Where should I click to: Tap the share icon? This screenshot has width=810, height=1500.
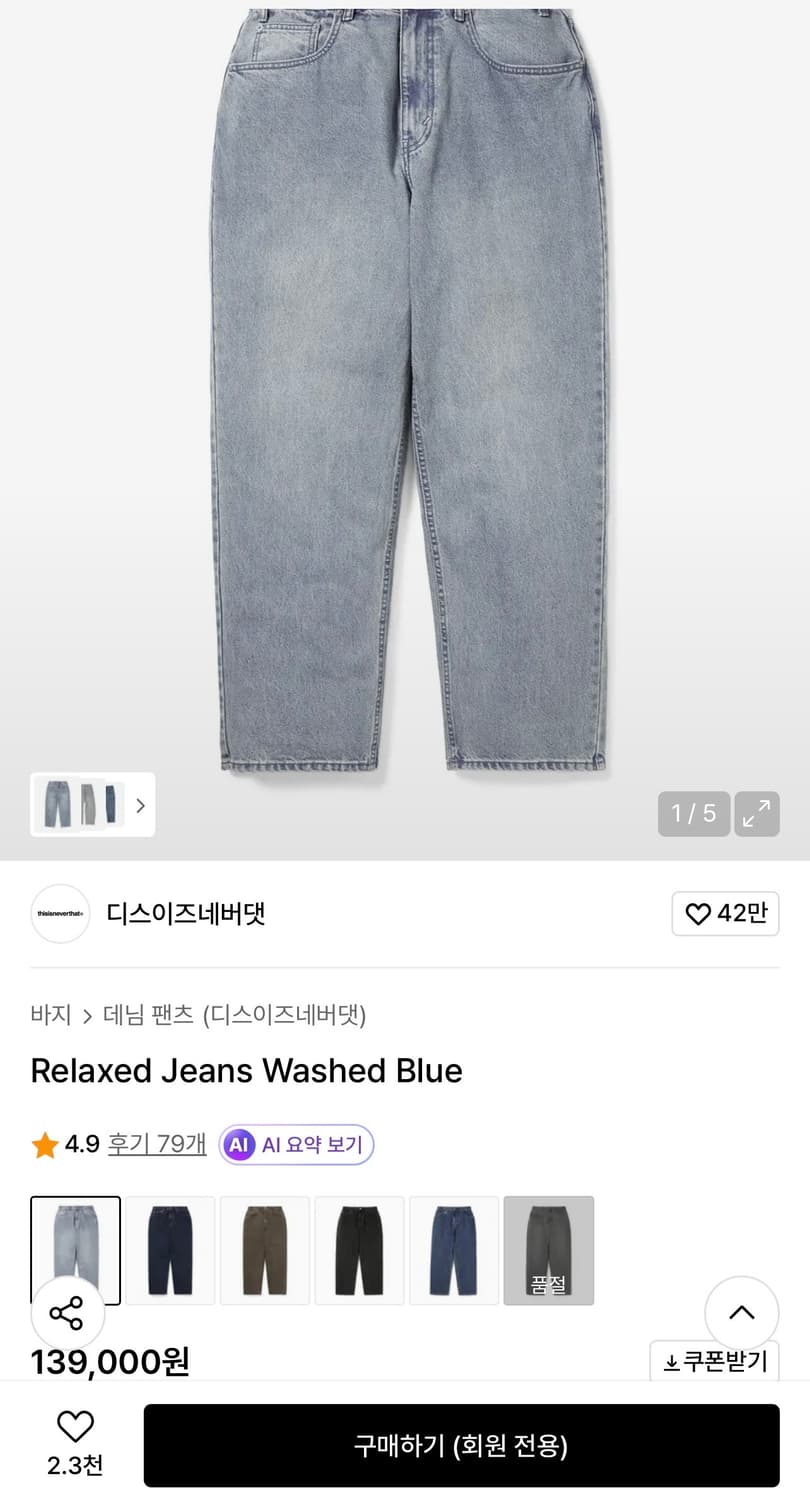(x=69, y=1313)
